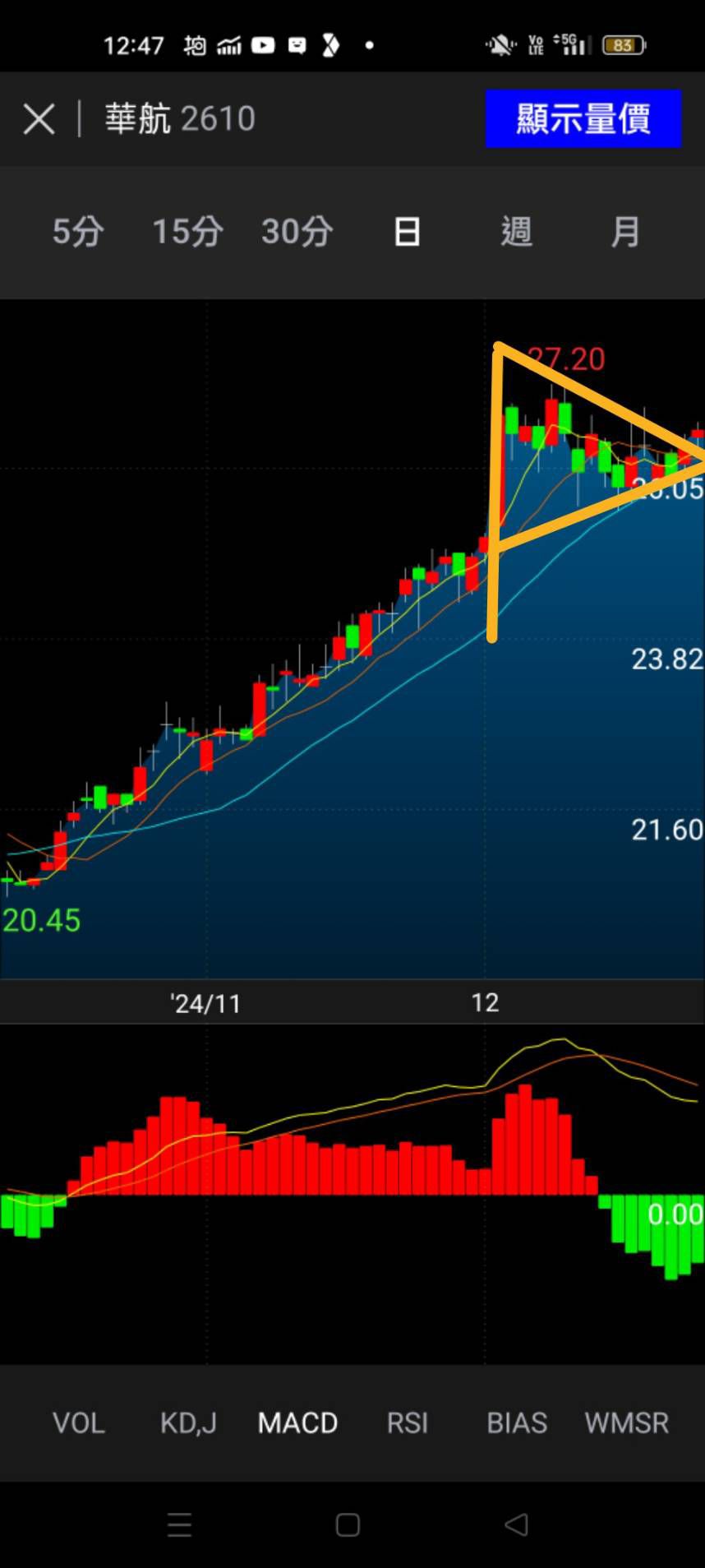Select the 15分 chart interval
Image resolution: width=705 pixels, height=1568 pixels.
[x=187, y=232]
